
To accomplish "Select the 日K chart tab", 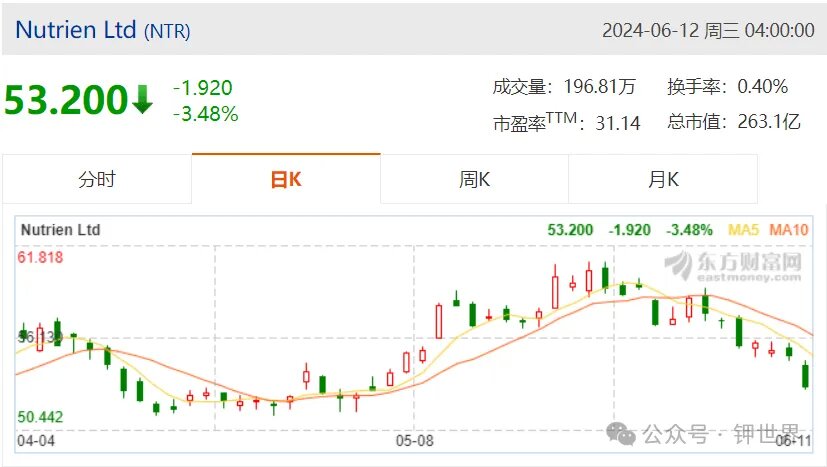I will 286,180.
